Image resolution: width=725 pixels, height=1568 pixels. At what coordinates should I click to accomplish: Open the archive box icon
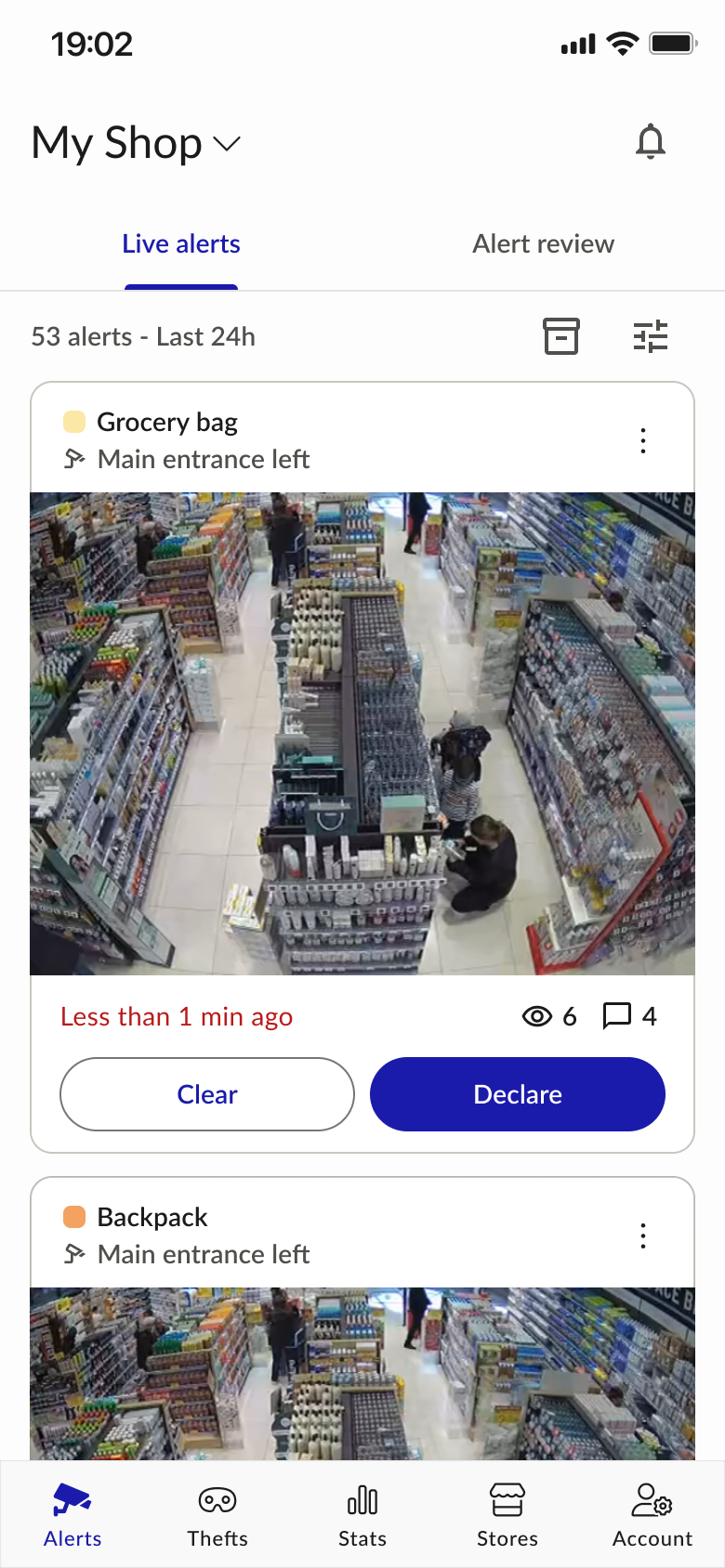click(x=561, y=336)
